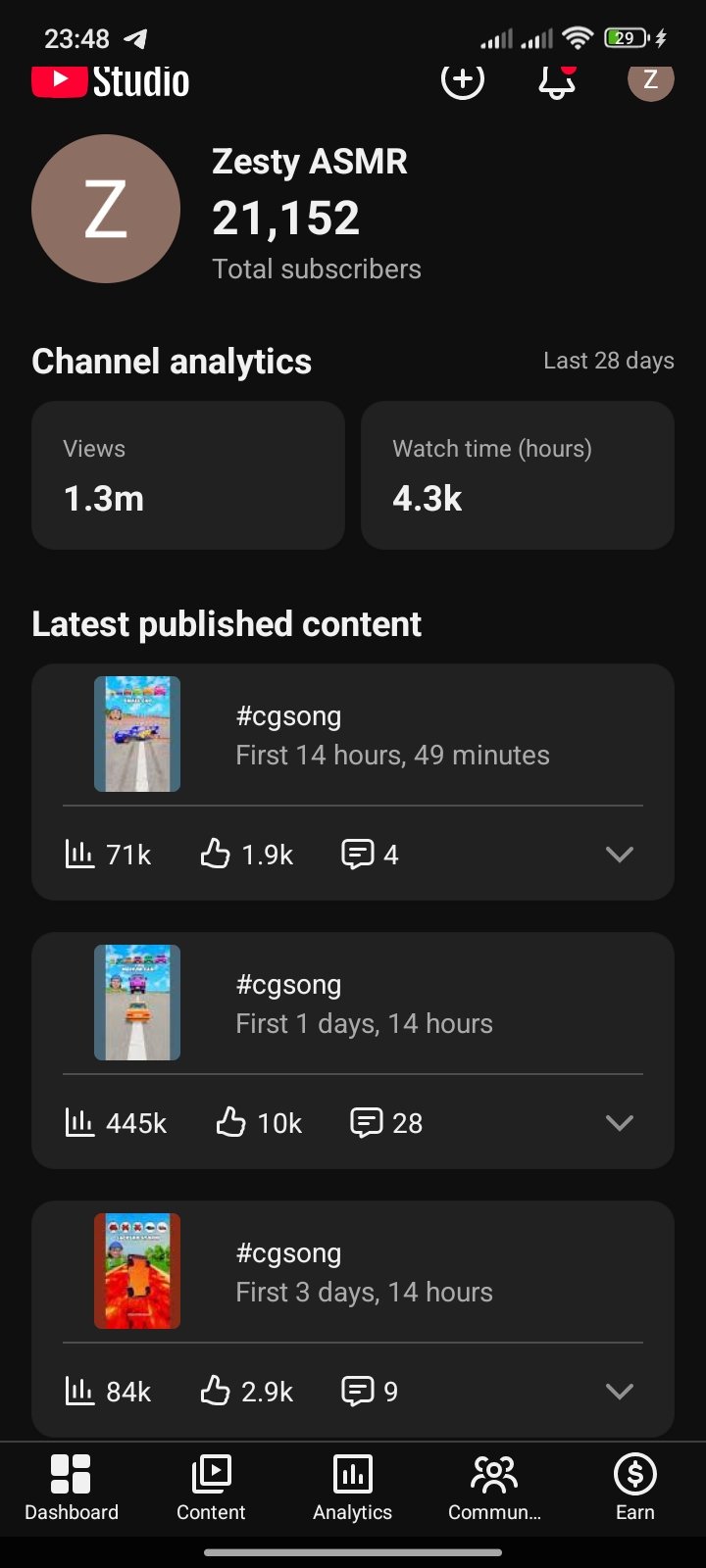Open the video from First 1 days, 14 hours
706x1568 pixels.
tap(353, 1004)
